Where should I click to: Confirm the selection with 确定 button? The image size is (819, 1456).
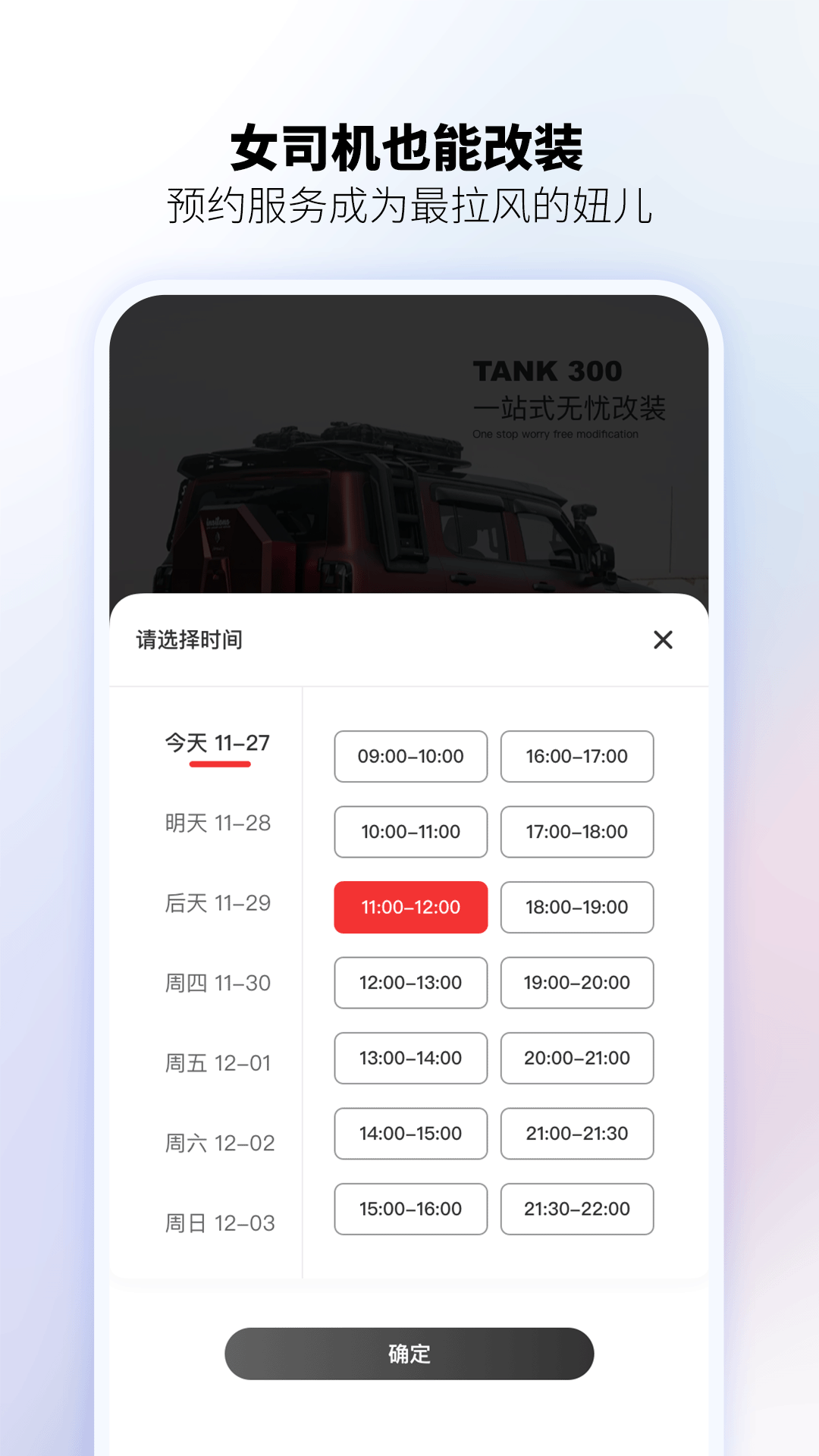(x=409, y=1354)
